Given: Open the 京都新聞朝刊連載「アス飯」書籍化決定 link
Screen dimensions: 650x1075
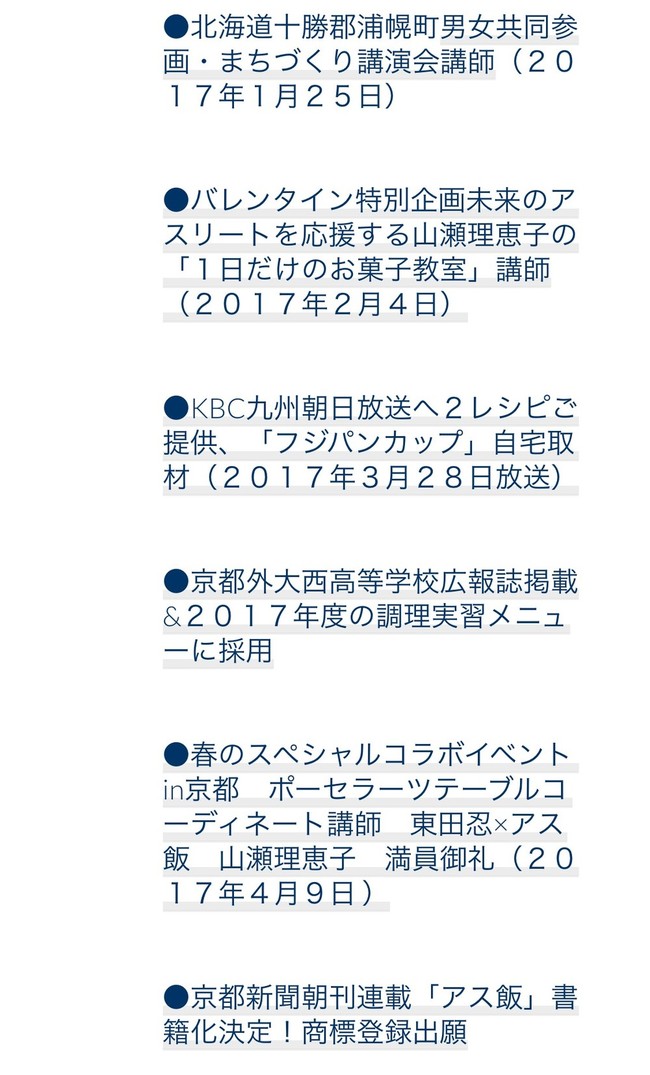Looking at the screenshot, I should pos(370,1015).
